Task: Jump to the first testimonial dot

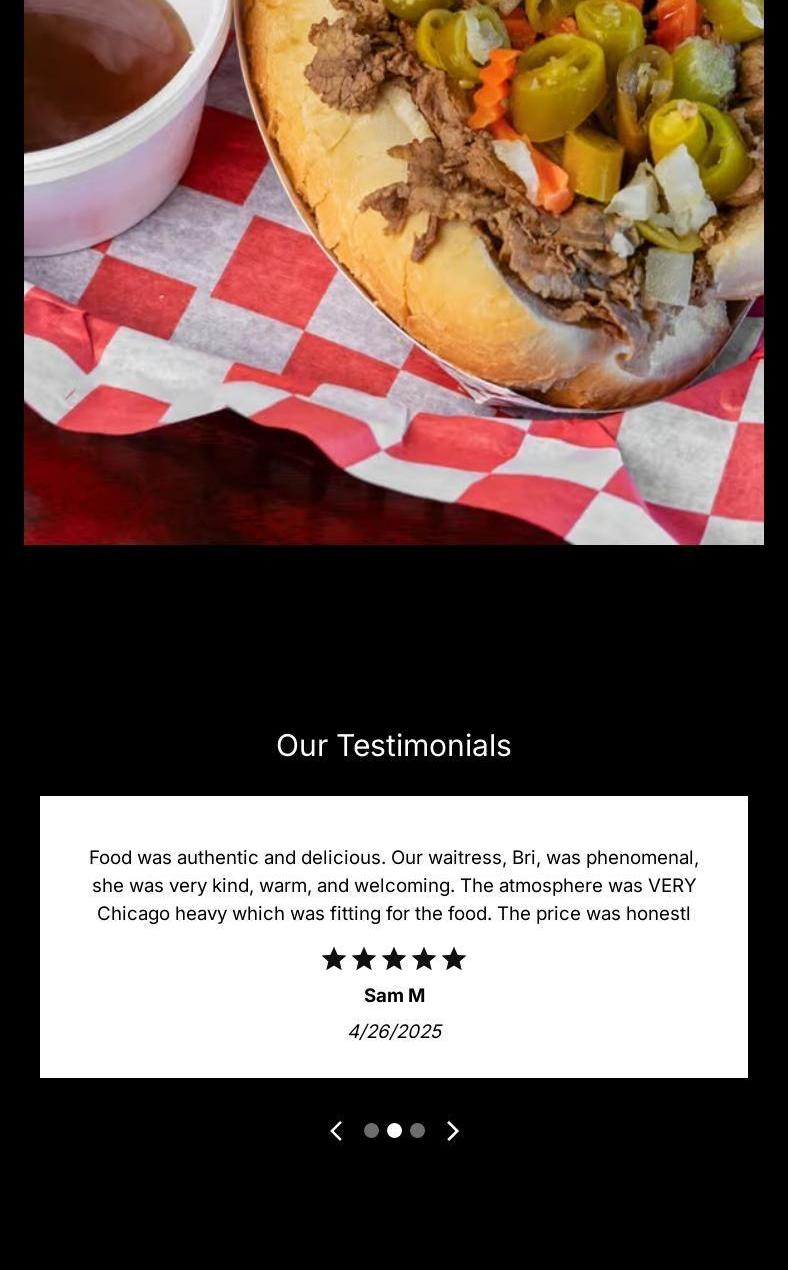Action: (x=371, y=1131)
